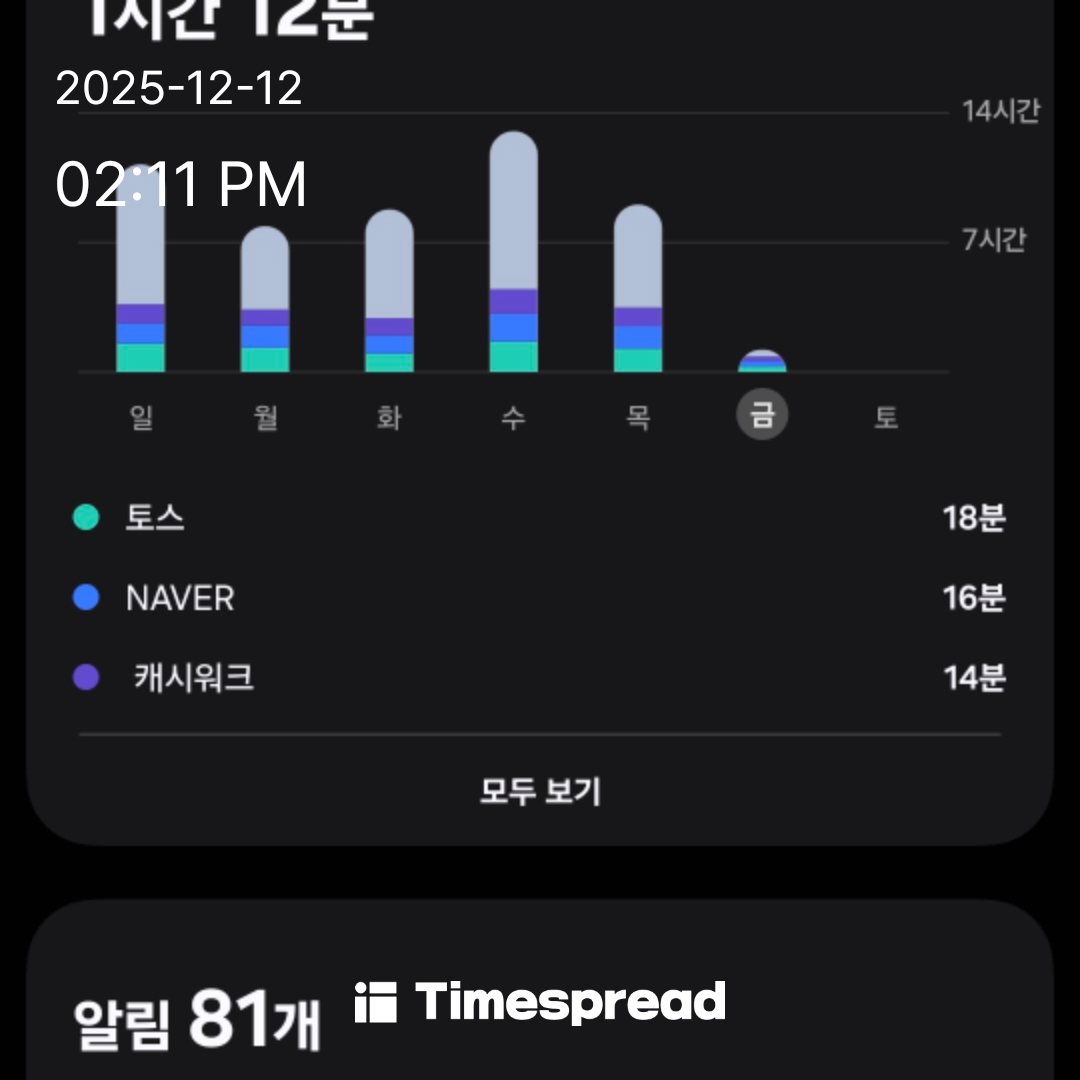Select 금 (Friday) in the weekly chart
Screen dimensions: 1080x1080
click(762, 416)
